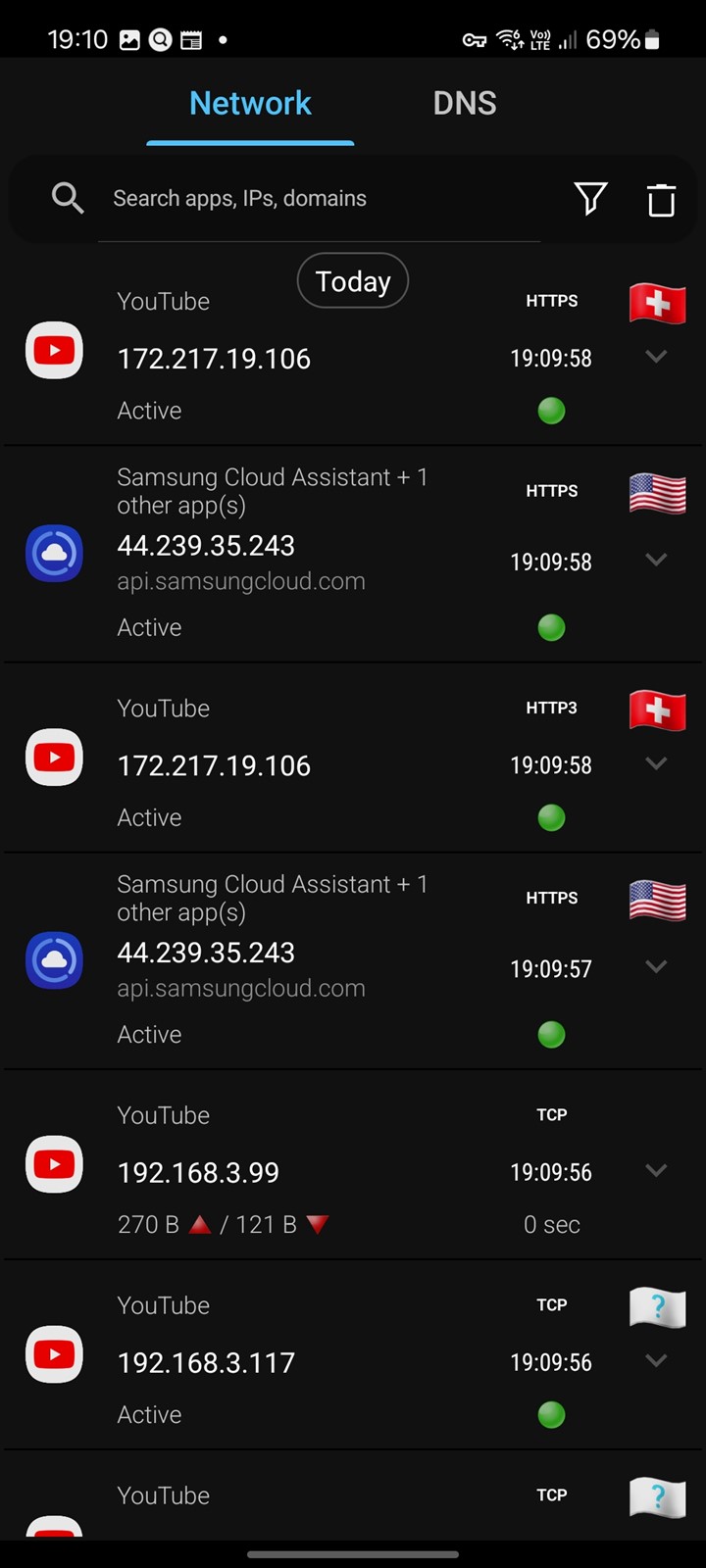Expand the YouTube HTTP3 connection chevron

tap(656, 763)
